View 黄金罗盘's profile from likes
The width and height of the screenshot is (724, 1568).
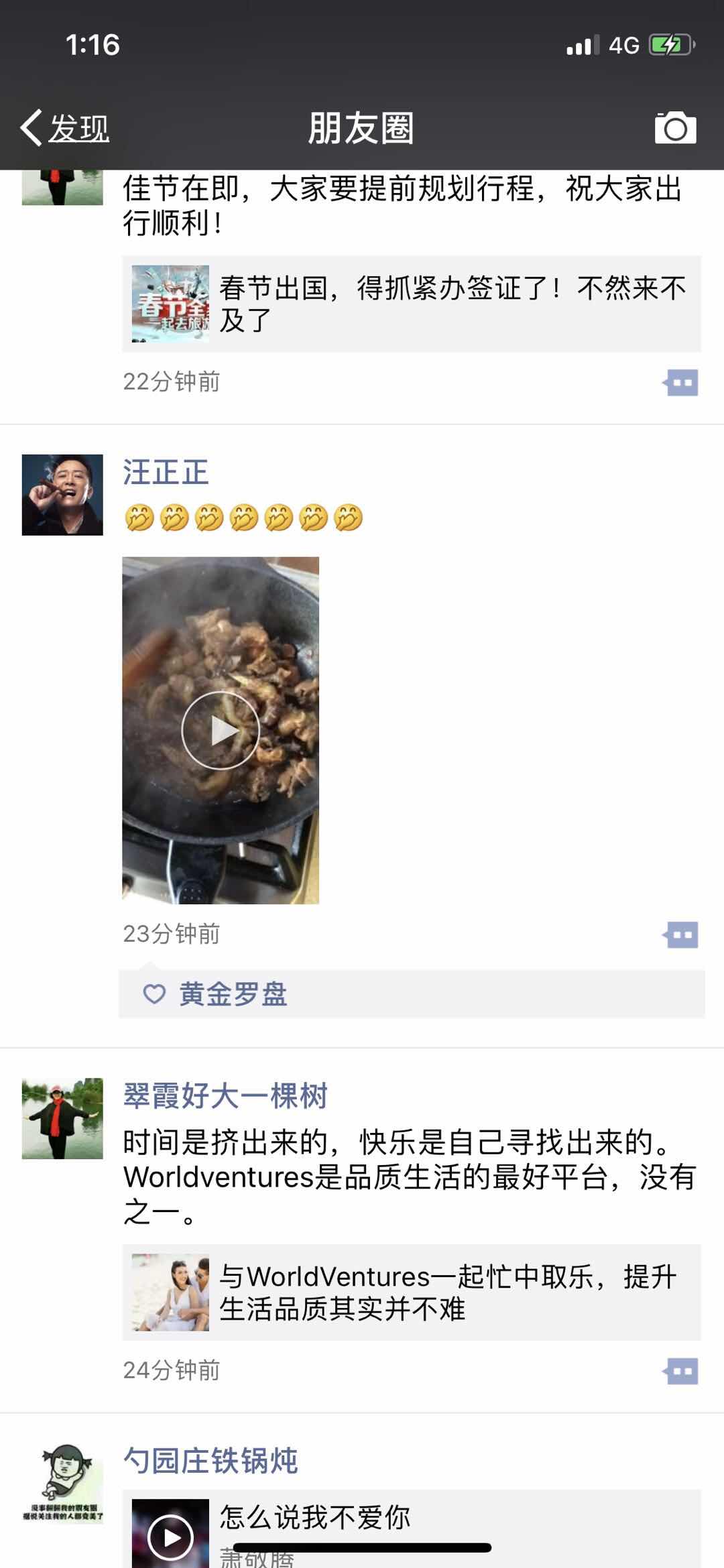[x=233, y=994]
